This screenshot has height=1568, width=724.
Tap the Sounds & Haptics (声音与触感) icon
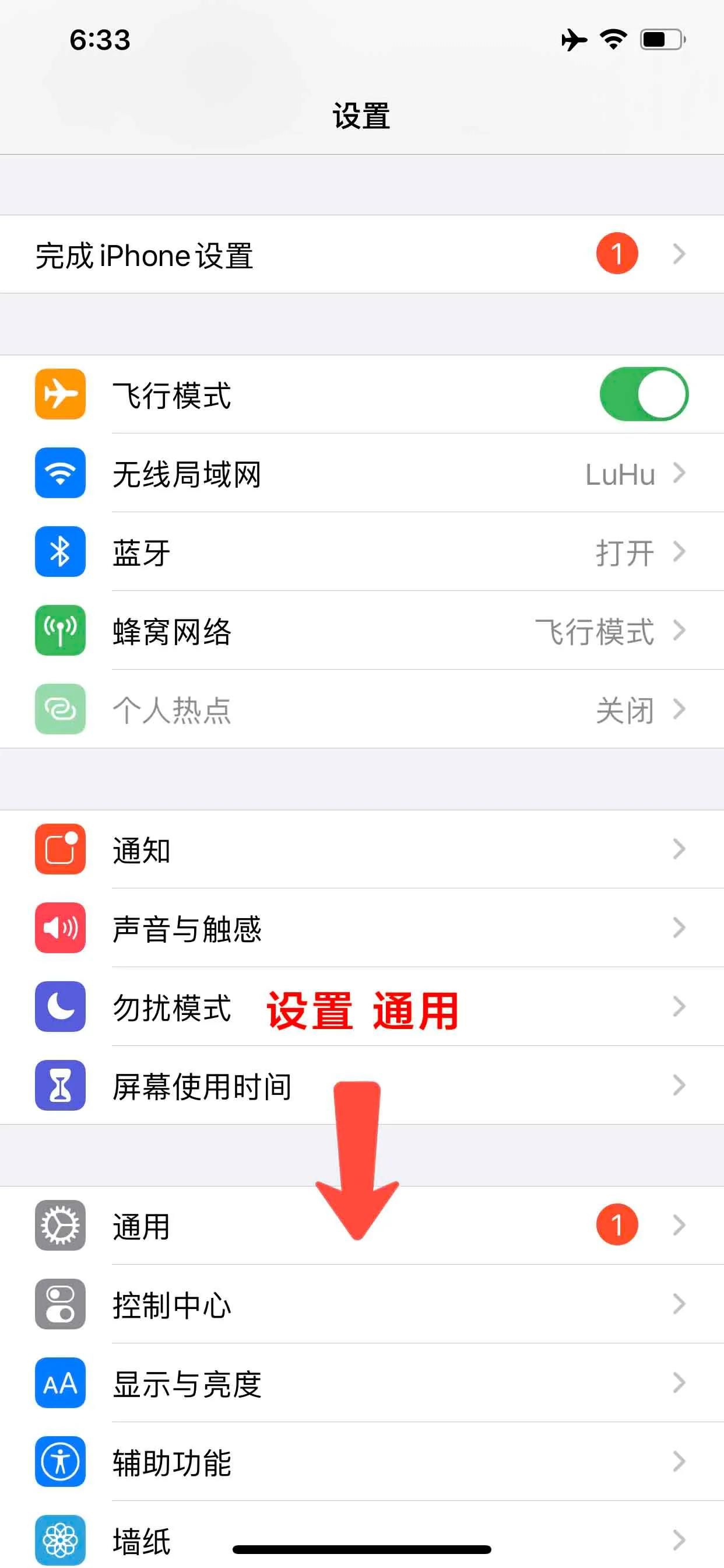click(x=59, y=929)
